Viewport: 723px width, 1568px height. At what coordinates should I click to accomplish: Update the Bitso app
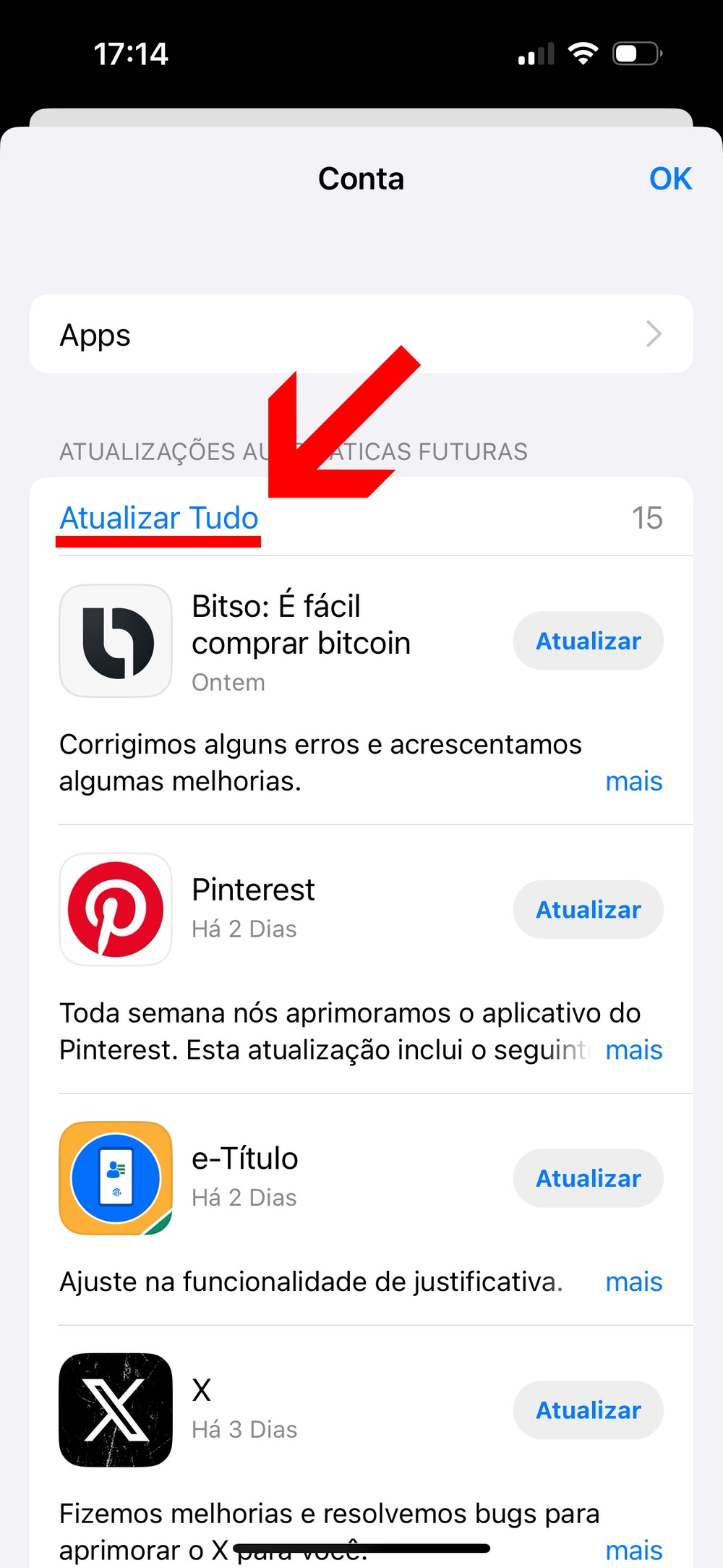588,641
